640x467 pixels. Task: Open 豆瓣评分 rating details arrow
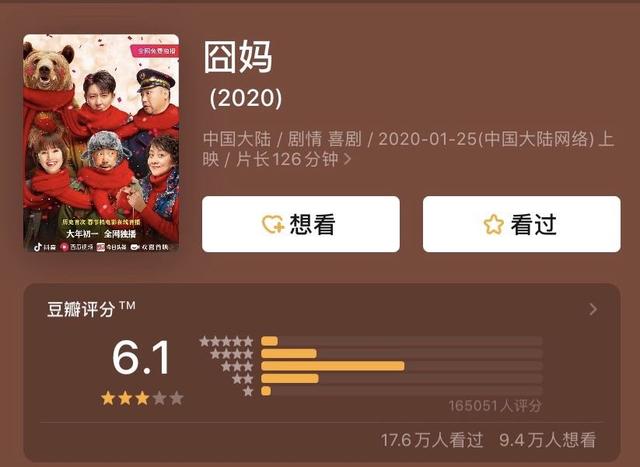tap(592, 310)
